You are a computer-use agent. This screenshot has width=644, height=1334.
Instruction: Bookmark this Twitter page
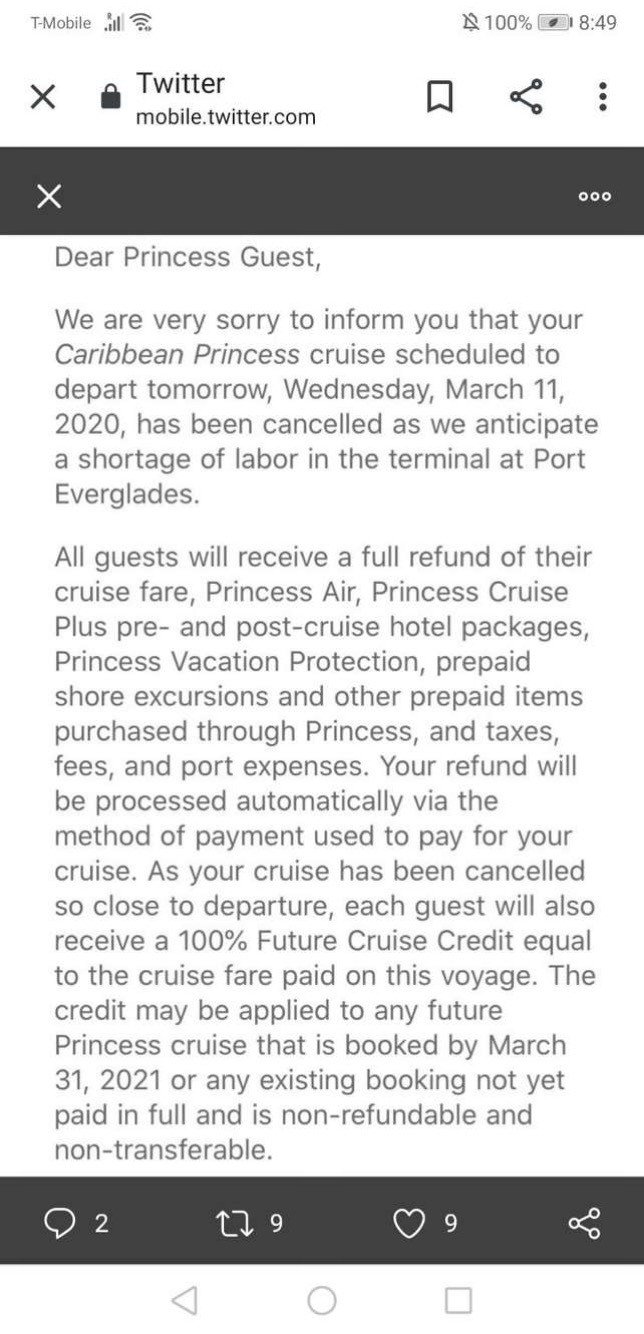tap(440, 97)
